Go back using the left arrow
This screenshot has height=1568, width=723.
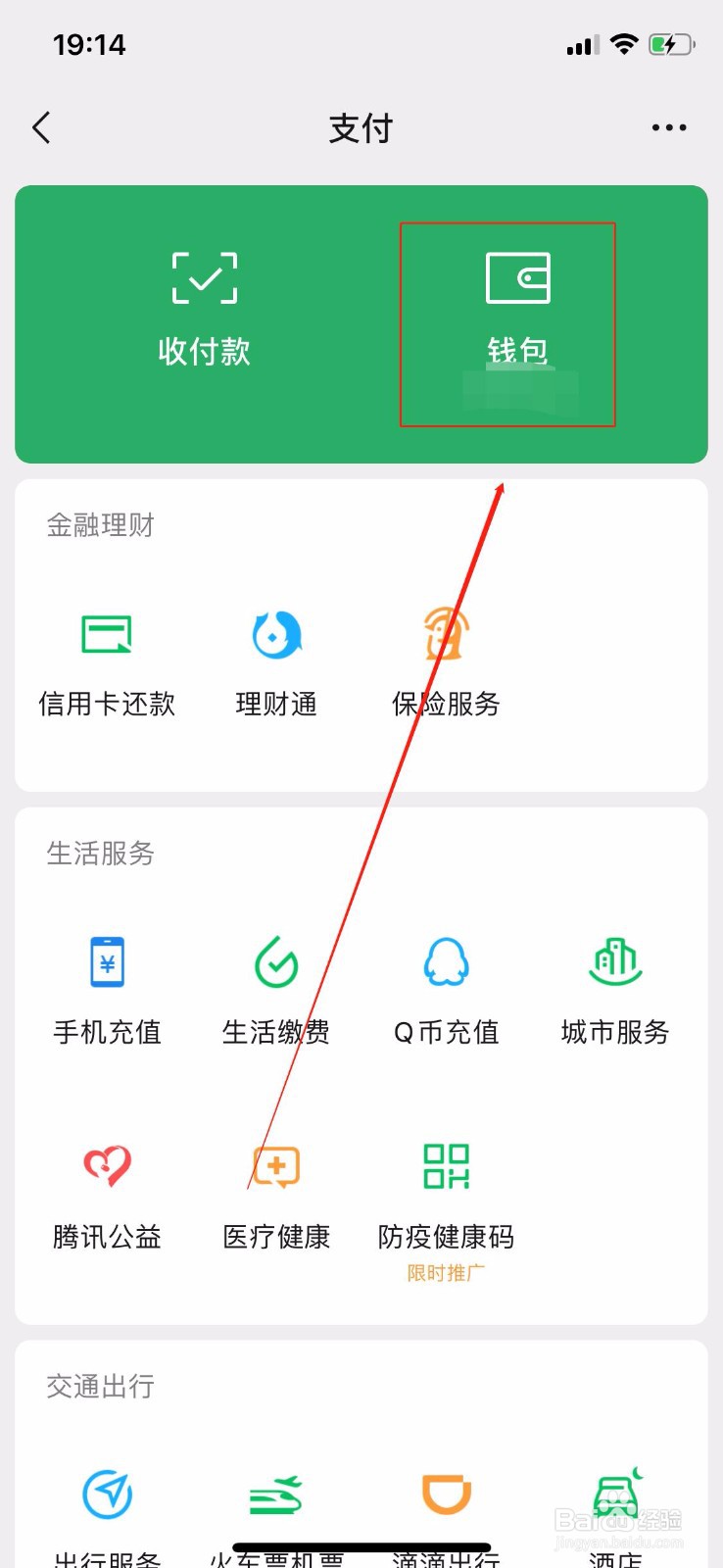[x=40, y=127]
